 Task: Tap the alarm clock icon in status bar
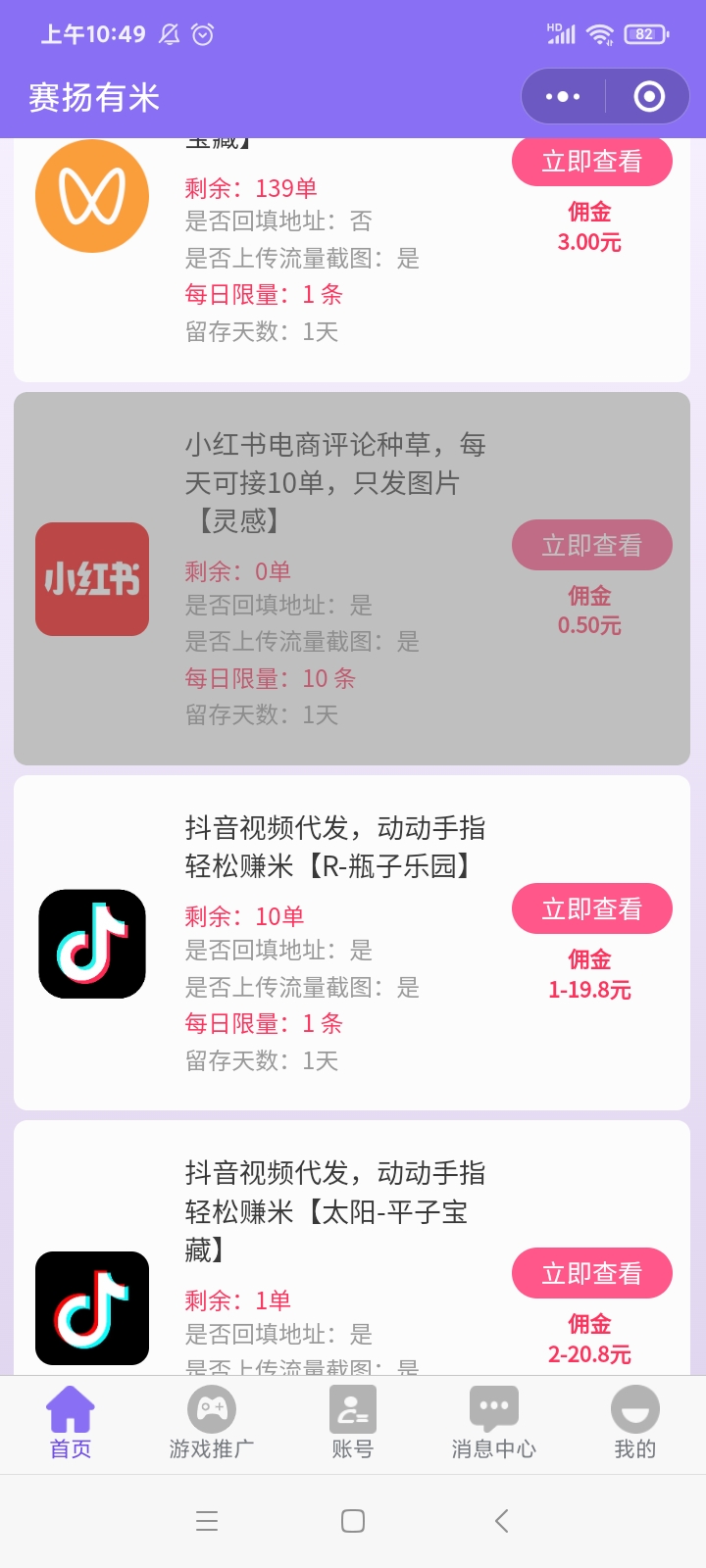pos(202,32)
